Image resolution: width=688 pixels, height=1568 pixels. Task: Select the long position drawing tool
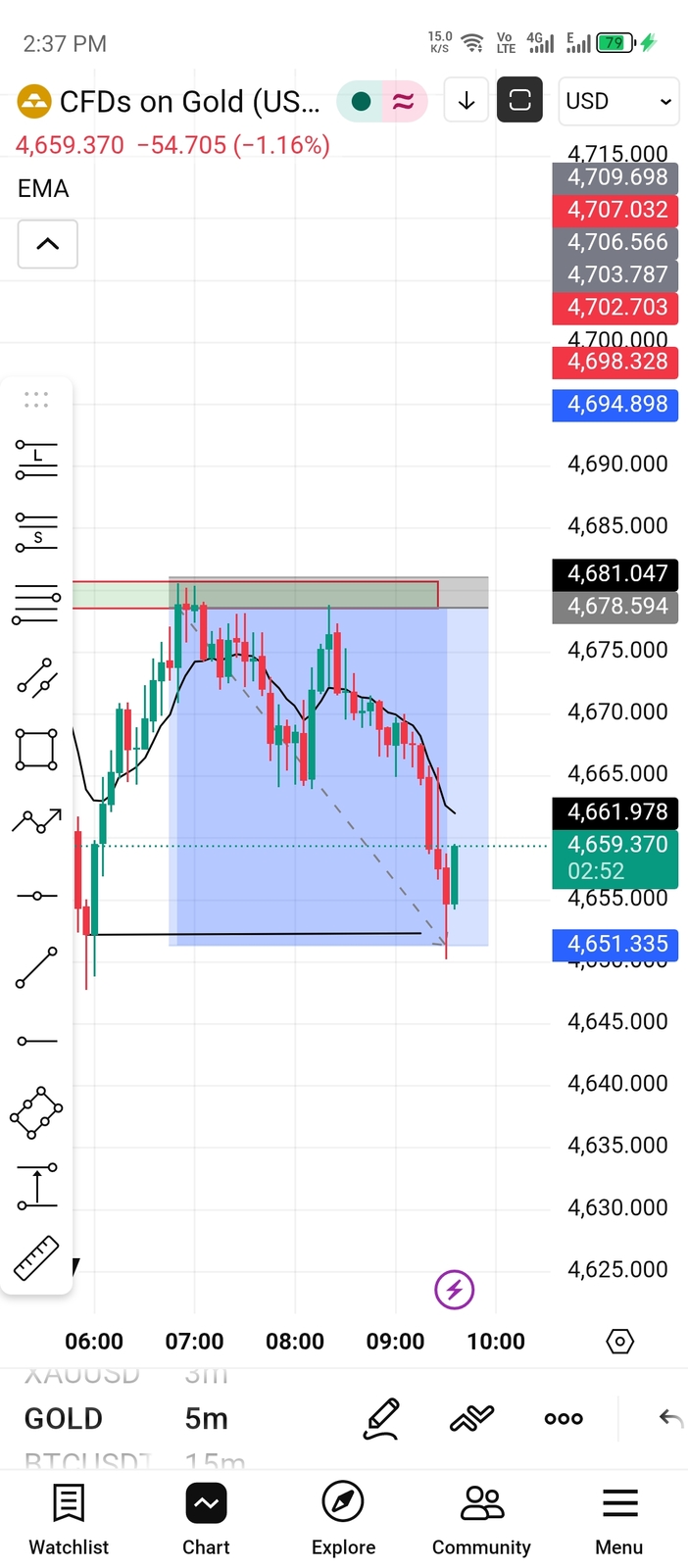coord(36,460)
